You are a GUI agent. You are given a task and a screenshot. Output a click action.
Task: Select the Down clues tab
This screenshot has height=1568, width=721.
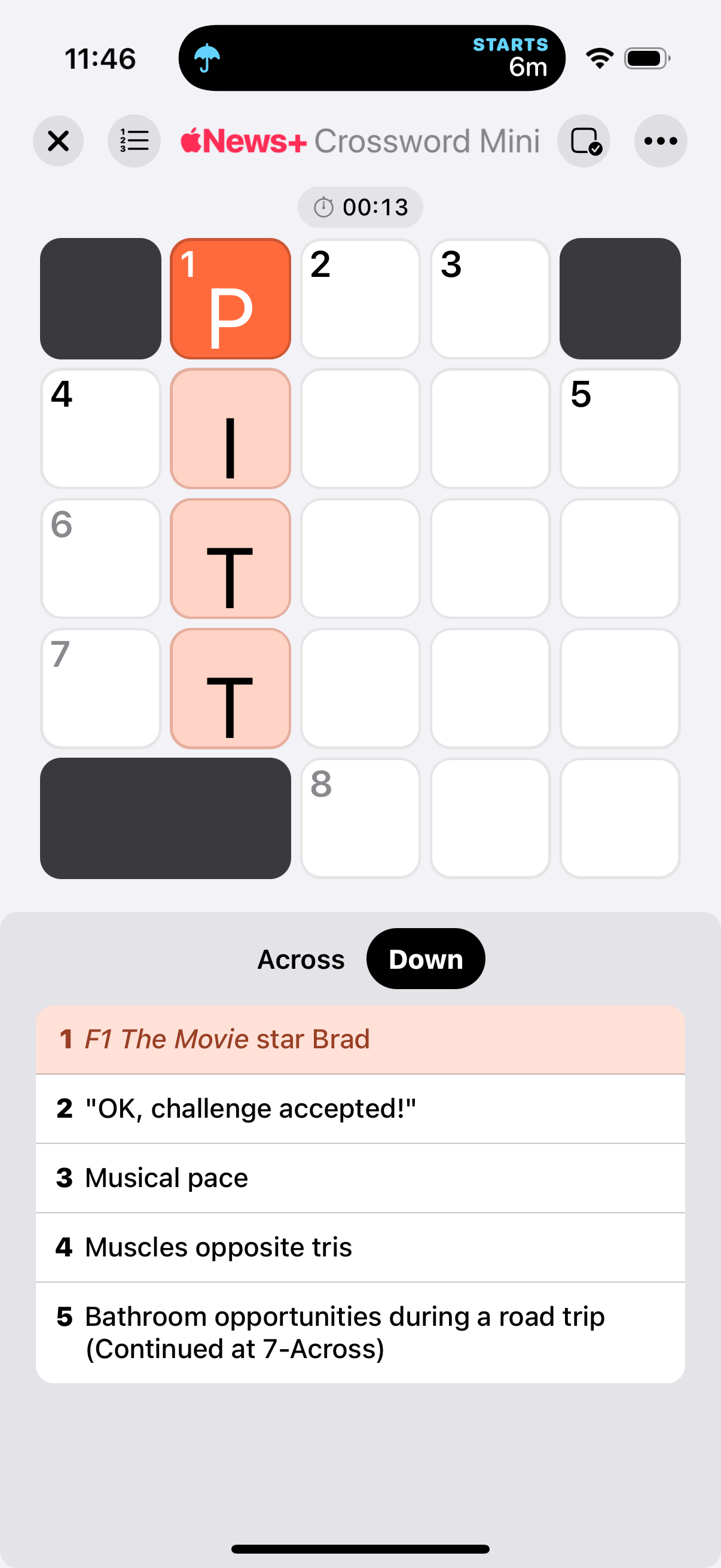pyautogui.click(x=426, y=959)
